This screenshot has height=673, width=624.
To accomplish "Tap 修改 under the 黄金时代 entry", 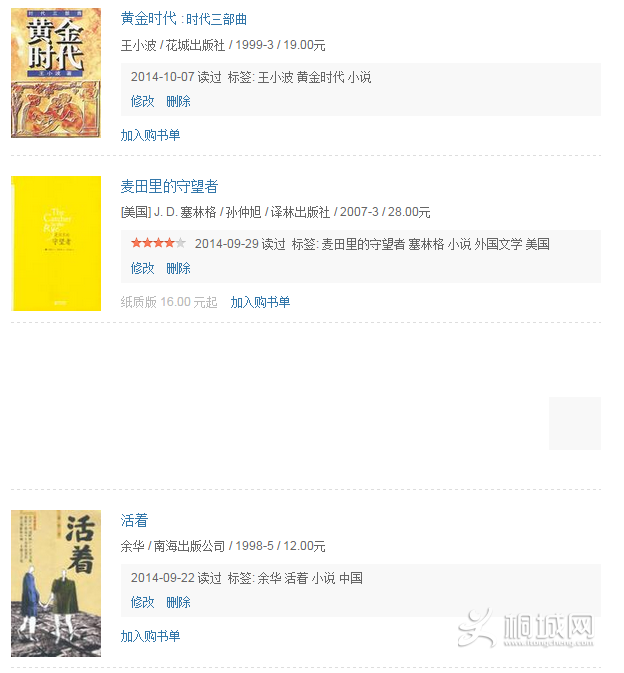I will pyautogui.click(x=142, y=101).
